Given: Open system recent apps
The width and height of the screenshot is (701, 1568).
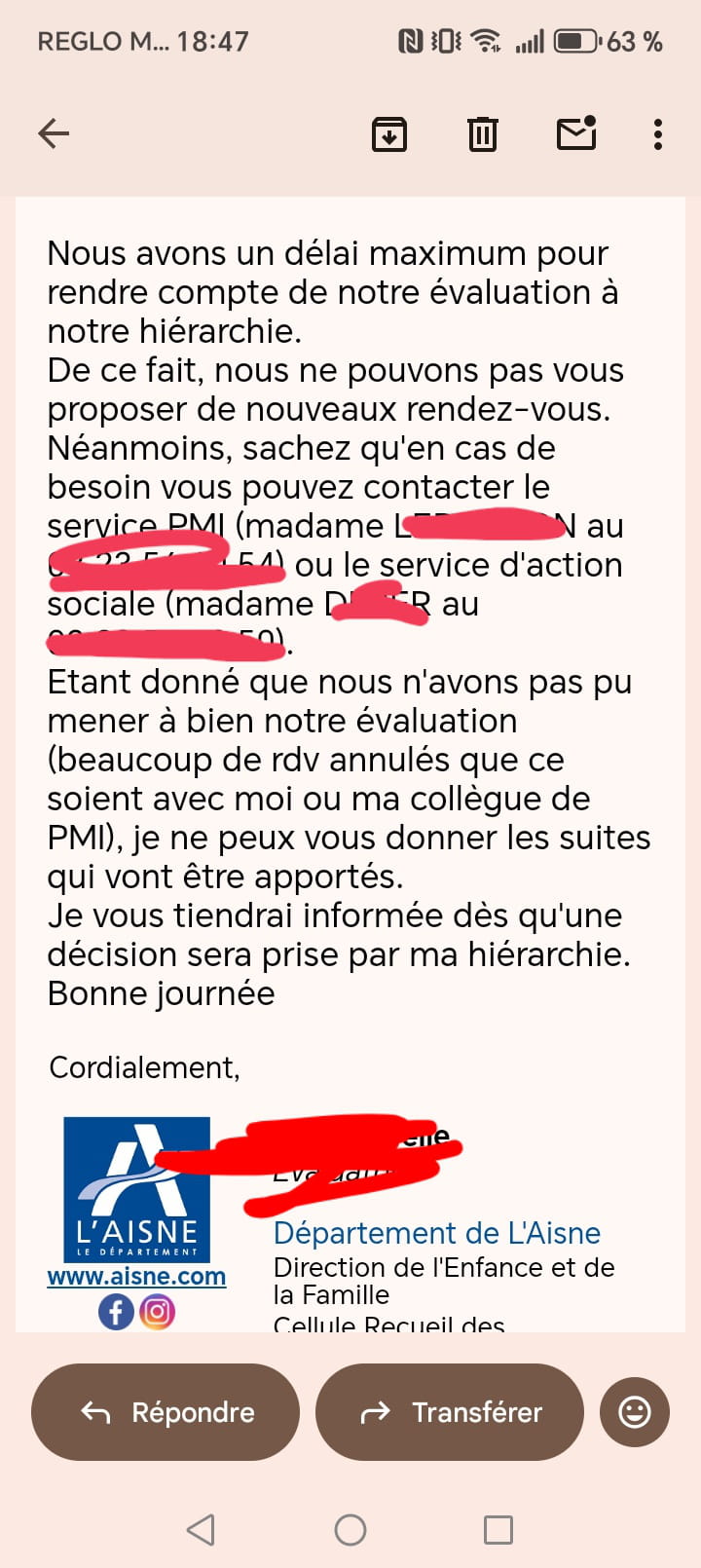Looking at the screenshot, I should click(498, 1530).
